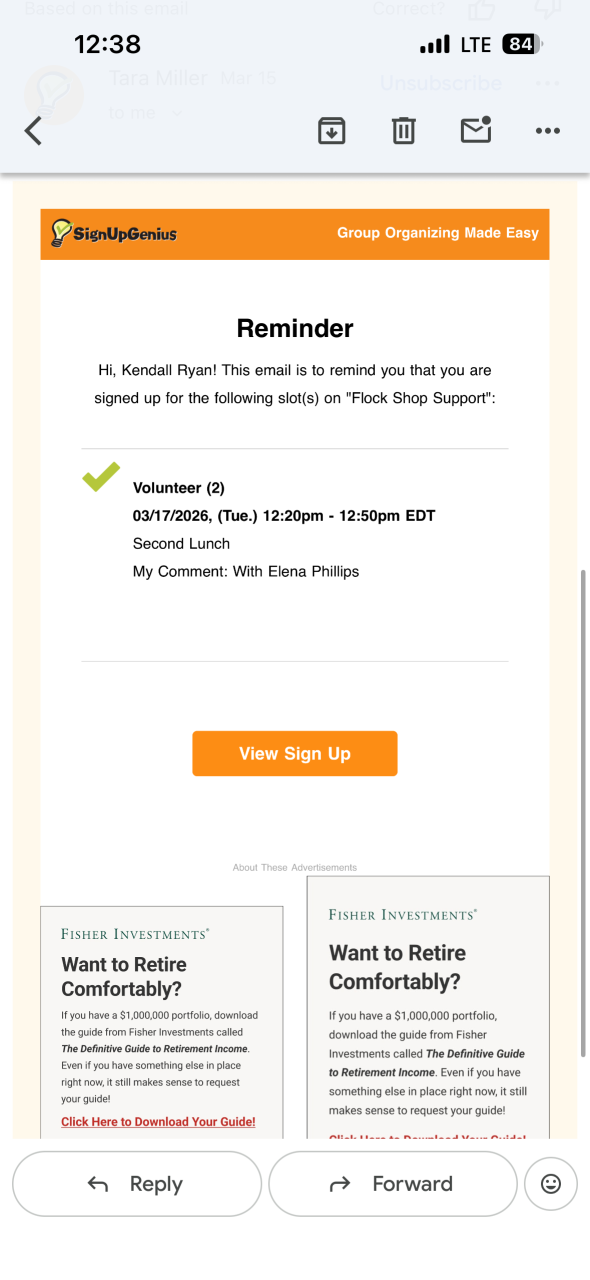Open the overflow menu in the top bar
This screenshot has height=1280, width=590.
click(547, 131)
